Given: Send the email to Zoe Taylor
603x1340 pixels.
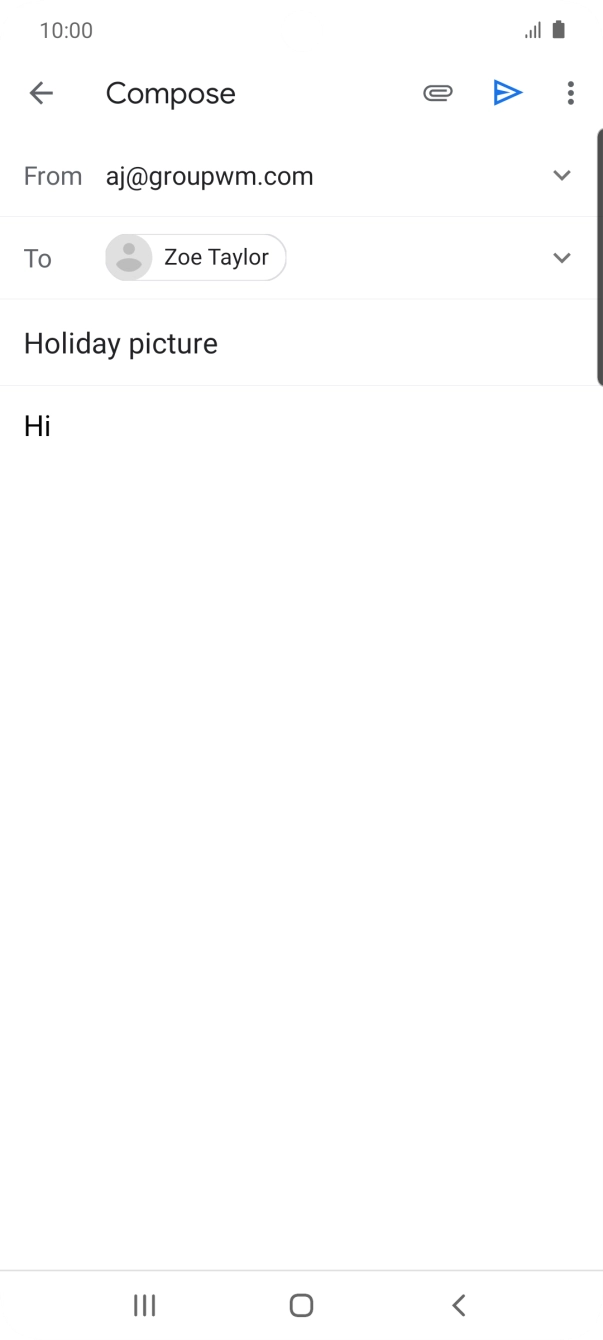Looking at the screenshot, I should coord(508,93).
